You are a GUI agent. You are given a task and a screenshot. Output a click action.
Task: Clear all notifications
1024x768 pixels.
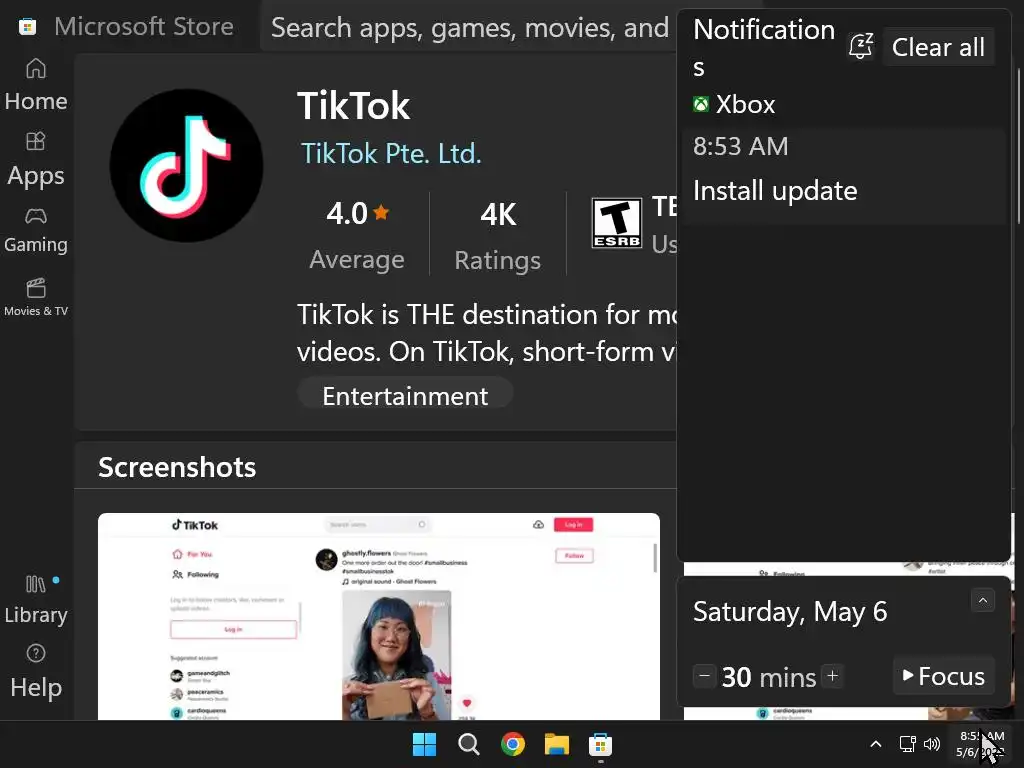937,47
